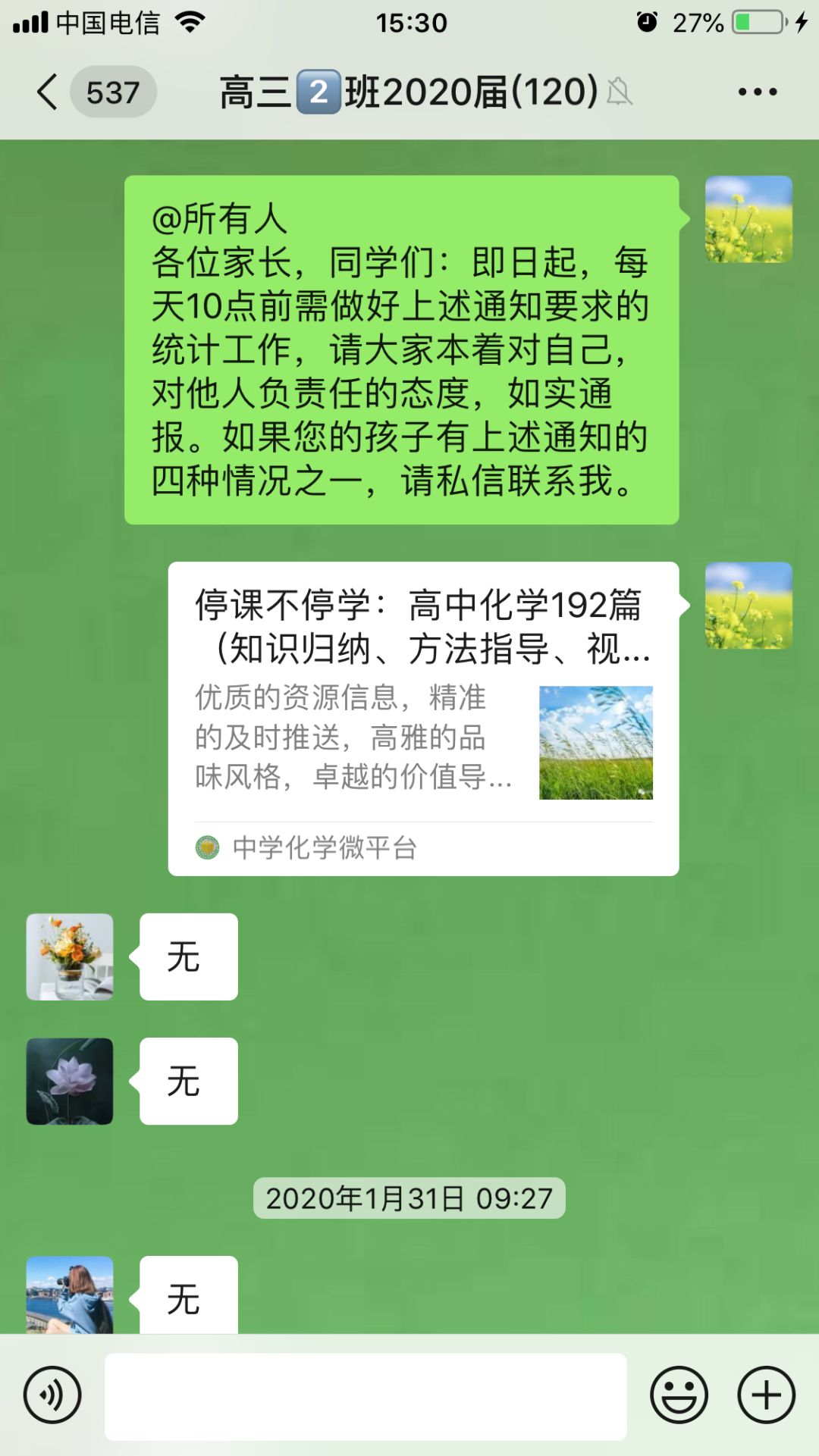Screen dimensions: 819x1456
Task: Open the plus attachments menu
Action: [766, 1395]
